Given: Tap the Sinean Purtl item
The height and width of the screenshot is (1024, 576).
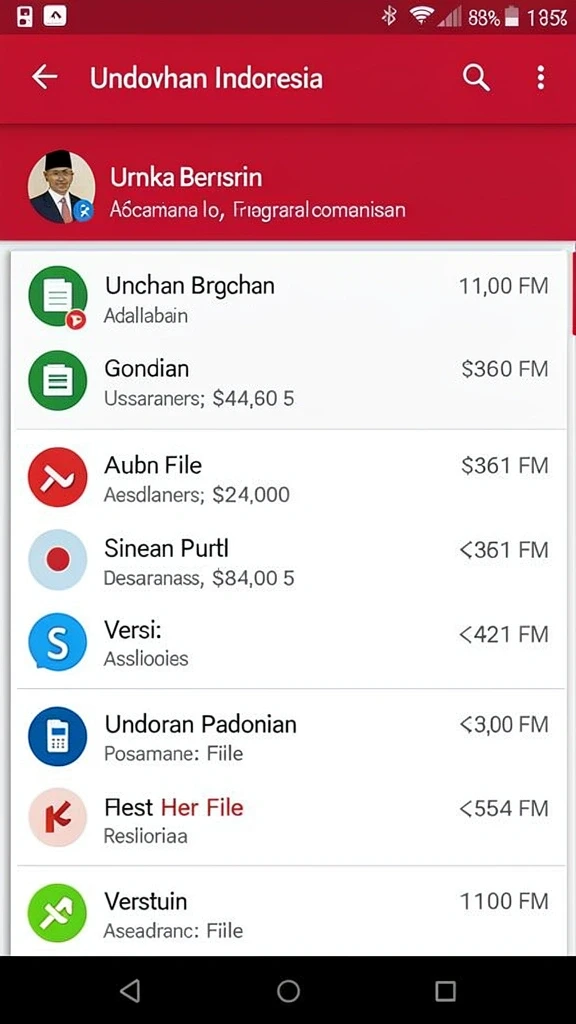Looking at the screenshot, I should [x=288, y=562].
